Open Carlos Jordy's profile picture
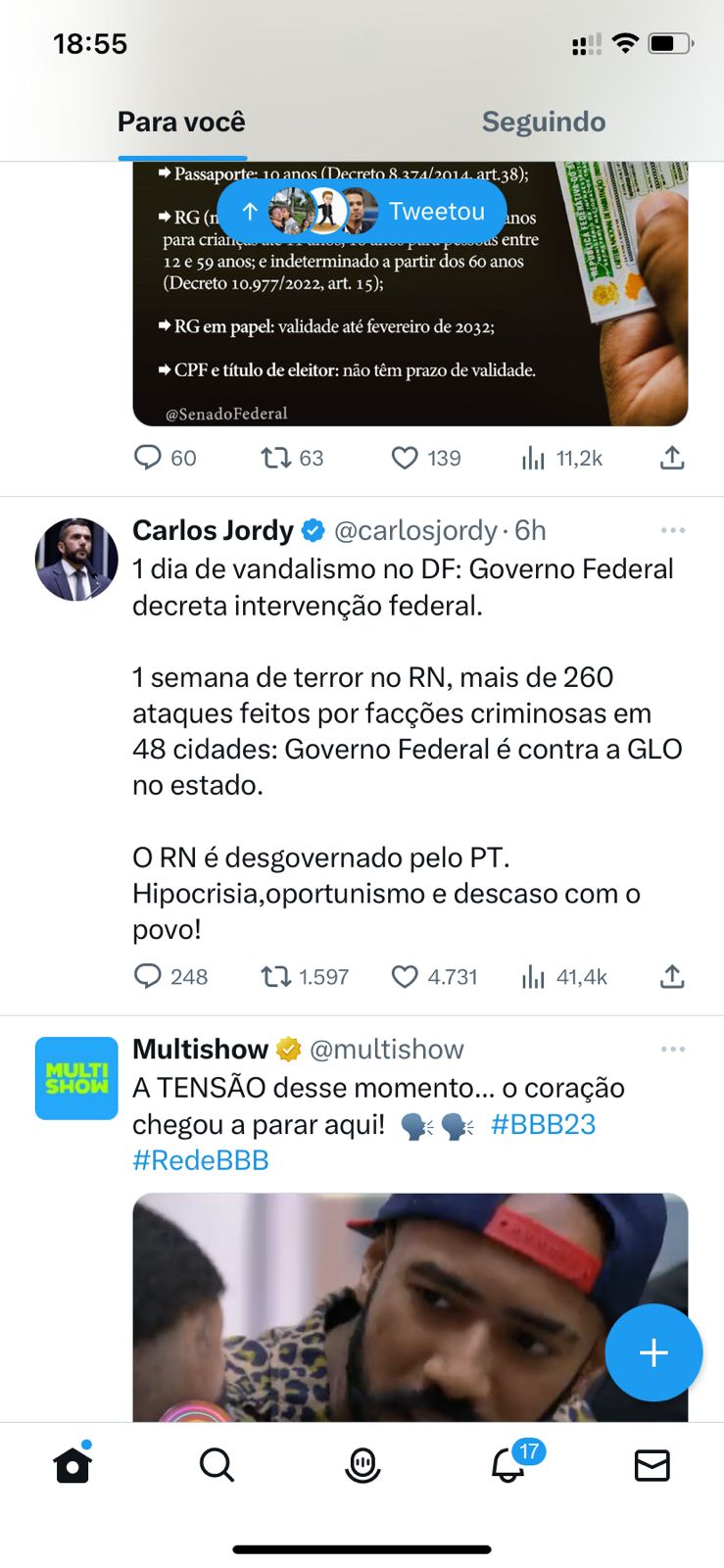Screen dimensions: 724x1568 [x=76, y=560]
